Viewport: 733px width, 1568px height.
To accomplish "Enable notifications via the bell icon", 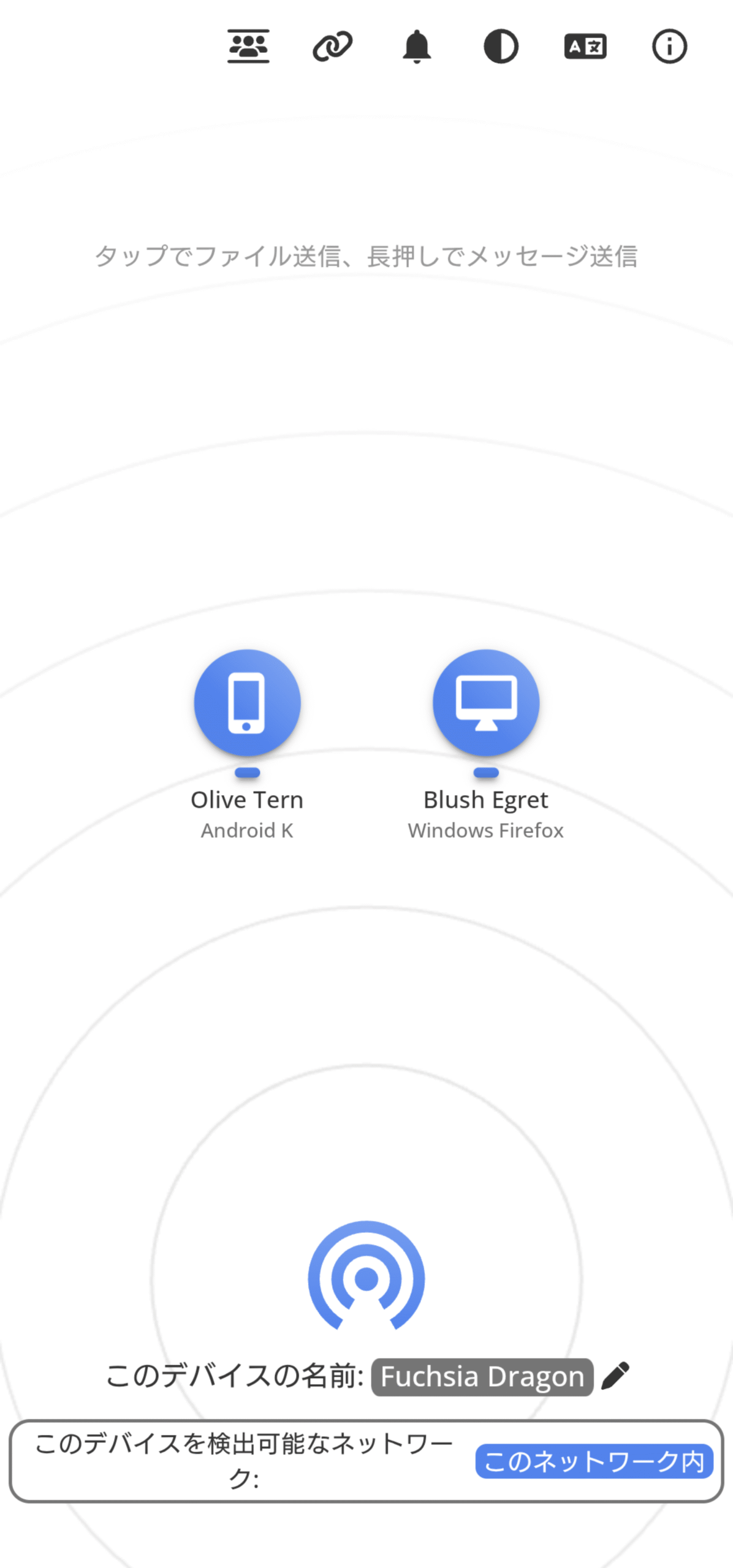I will 417,47.
